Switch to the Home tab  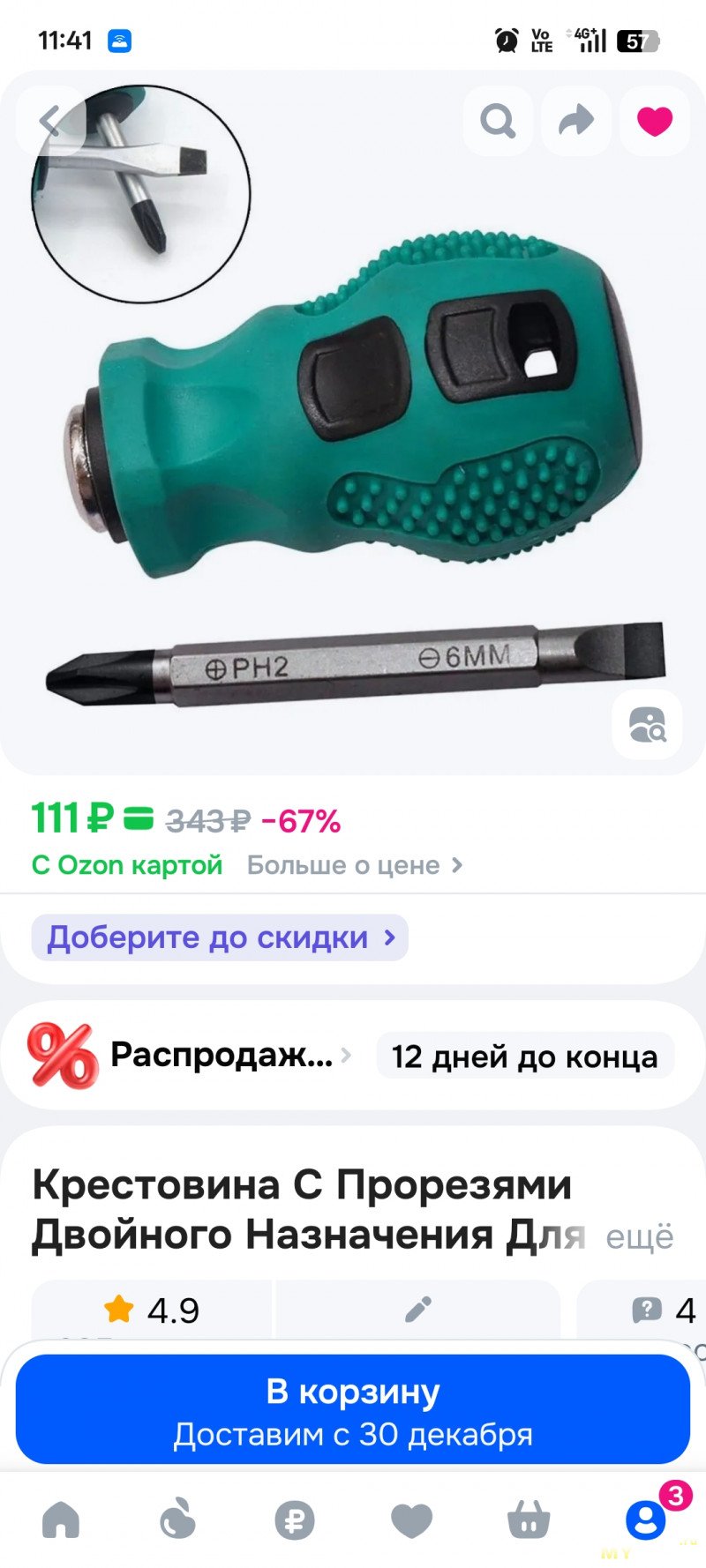point(61,1519)
